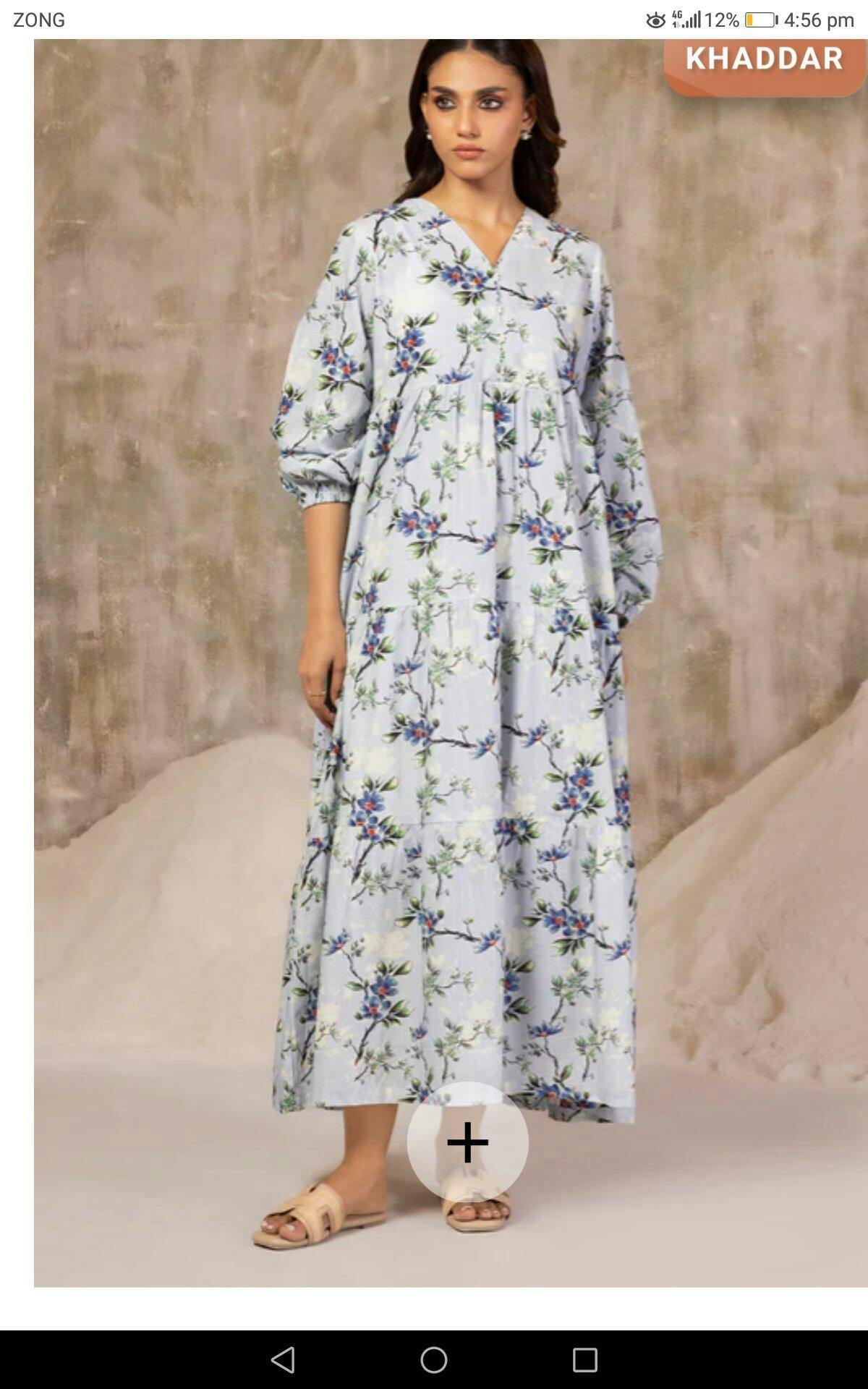Open the floral khaddar dress product image
The height and width of the screenshot is (1389, 868).
450,651
